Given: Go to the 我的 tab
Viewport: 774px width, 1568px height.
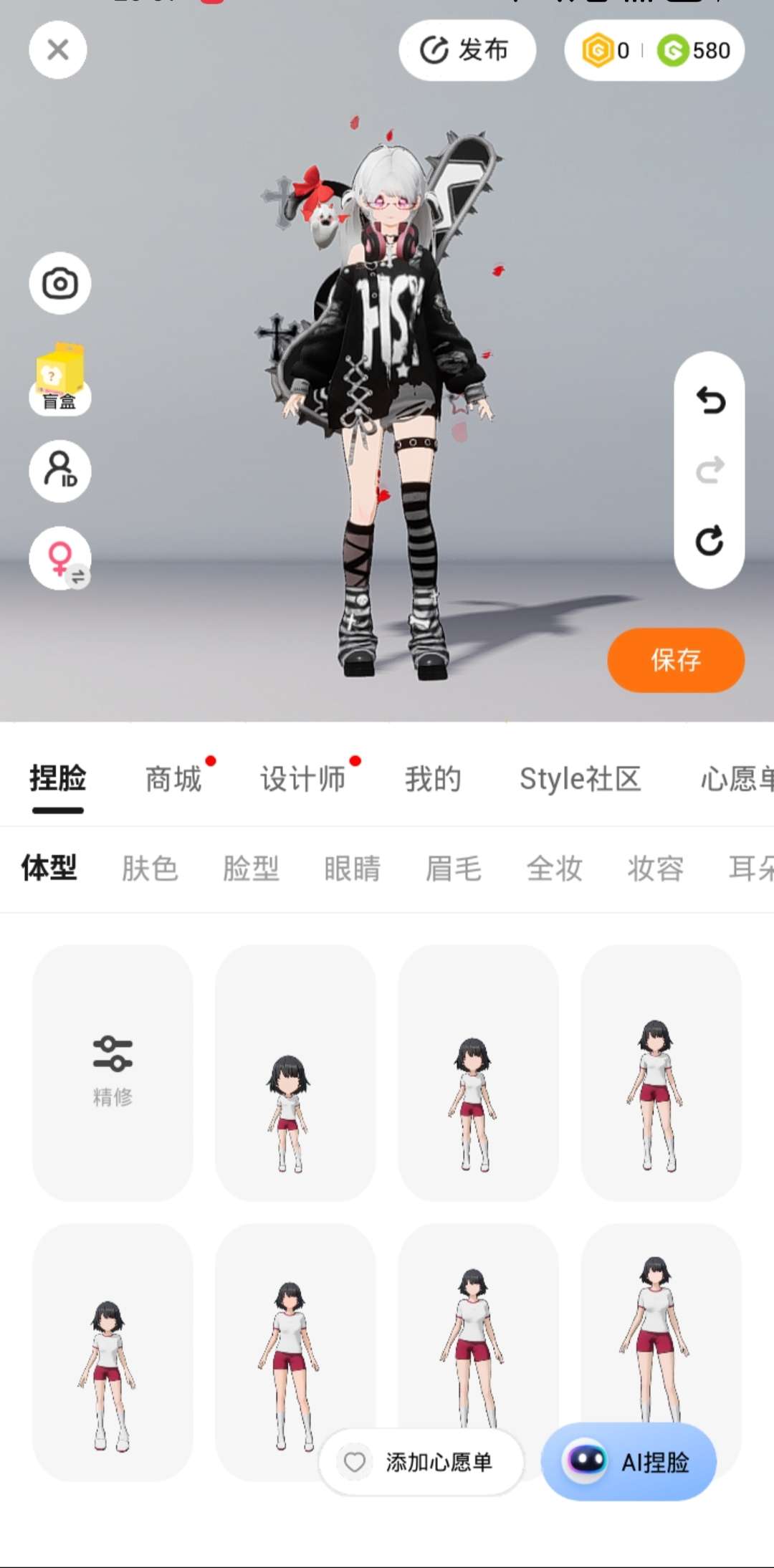Looking at the screenshot, I should [x=433, y=779].
